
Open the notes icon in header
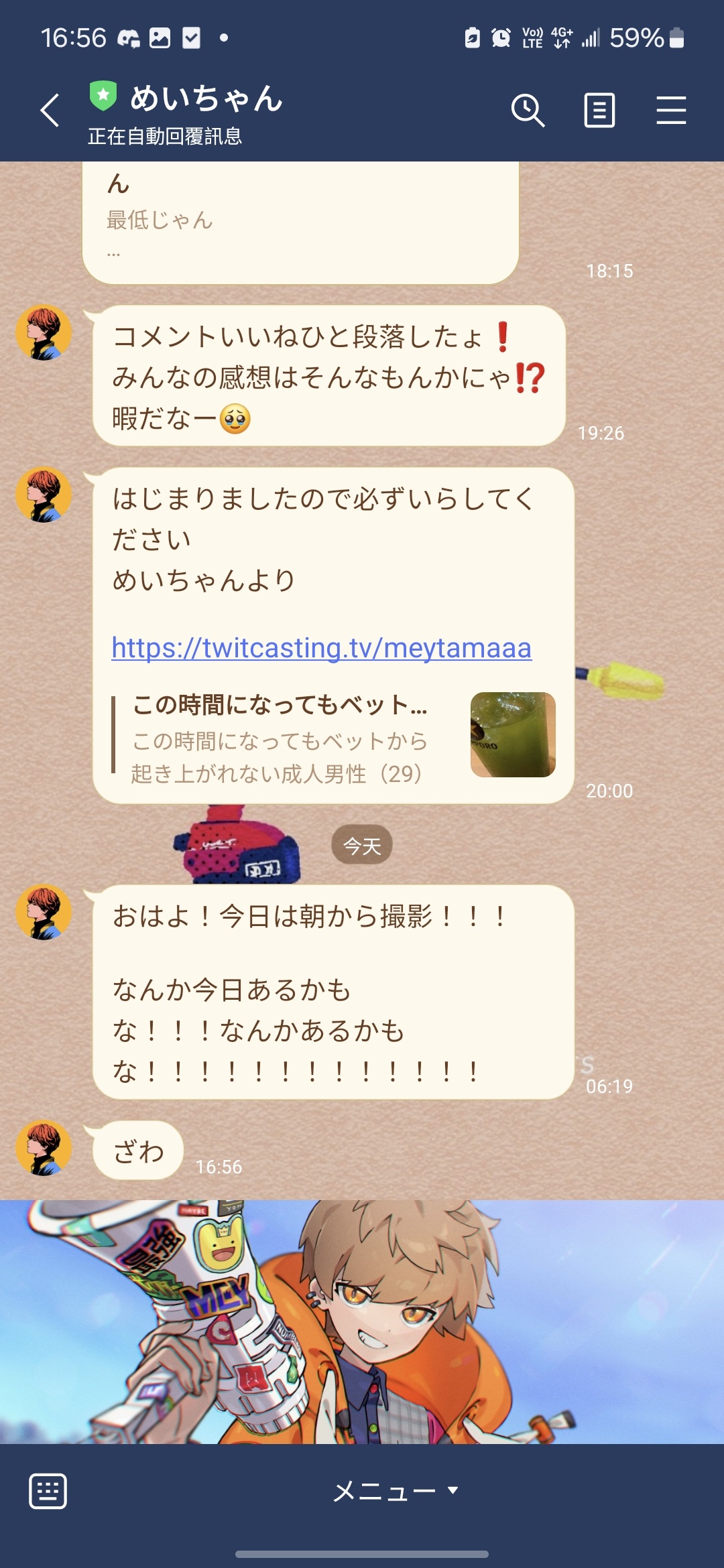click(599, 111)
